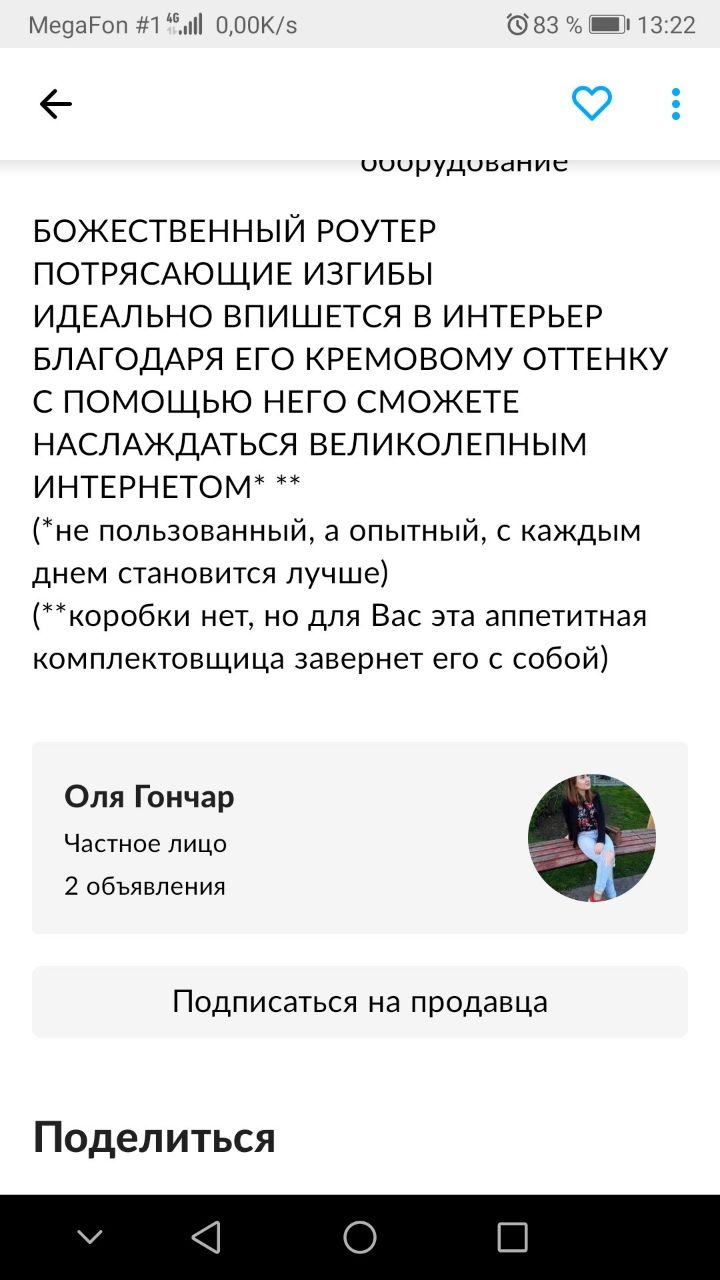
Task: Open seller Оля Гончар's profile card
Action: point(359,838)
